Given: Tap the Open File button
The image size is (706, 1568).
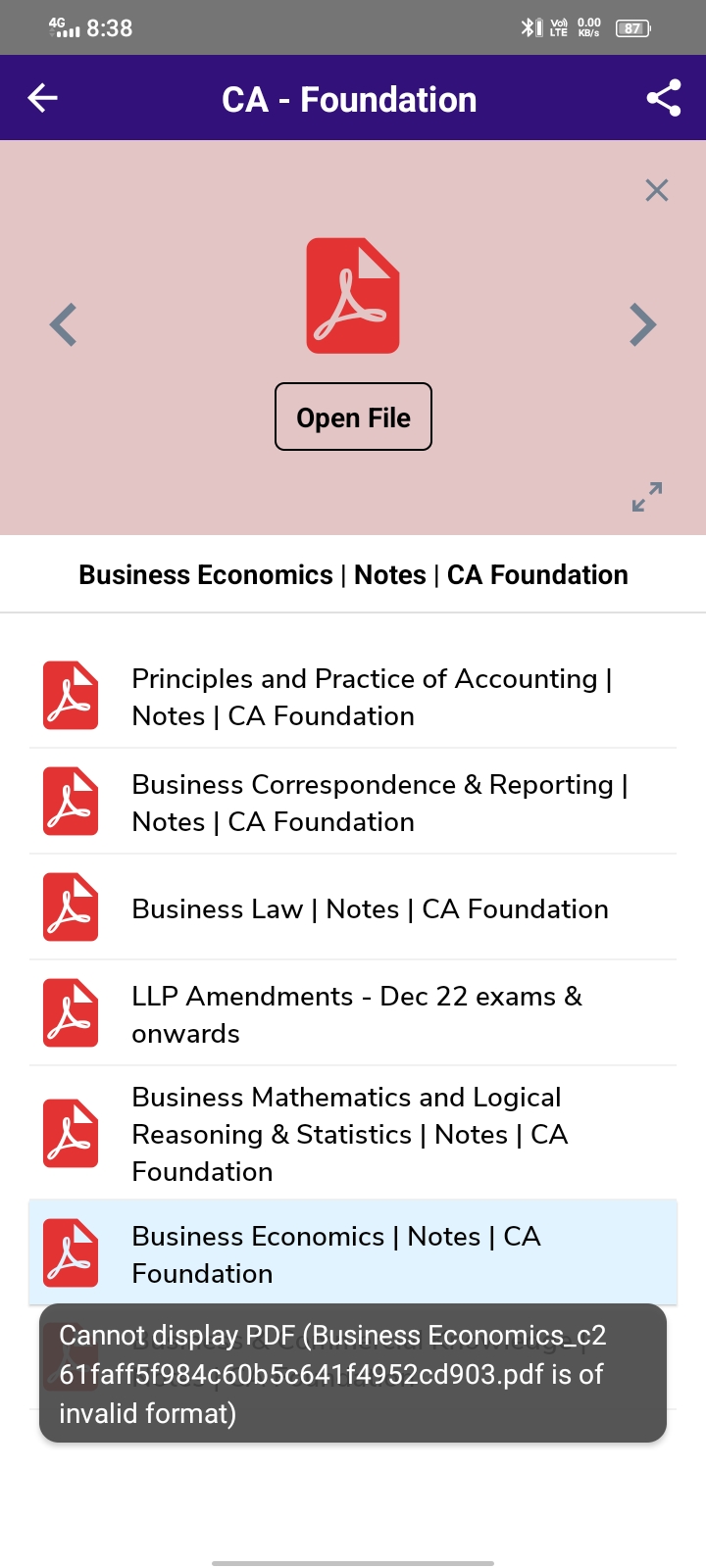Looking at the screenshot, I should [353, 417].
